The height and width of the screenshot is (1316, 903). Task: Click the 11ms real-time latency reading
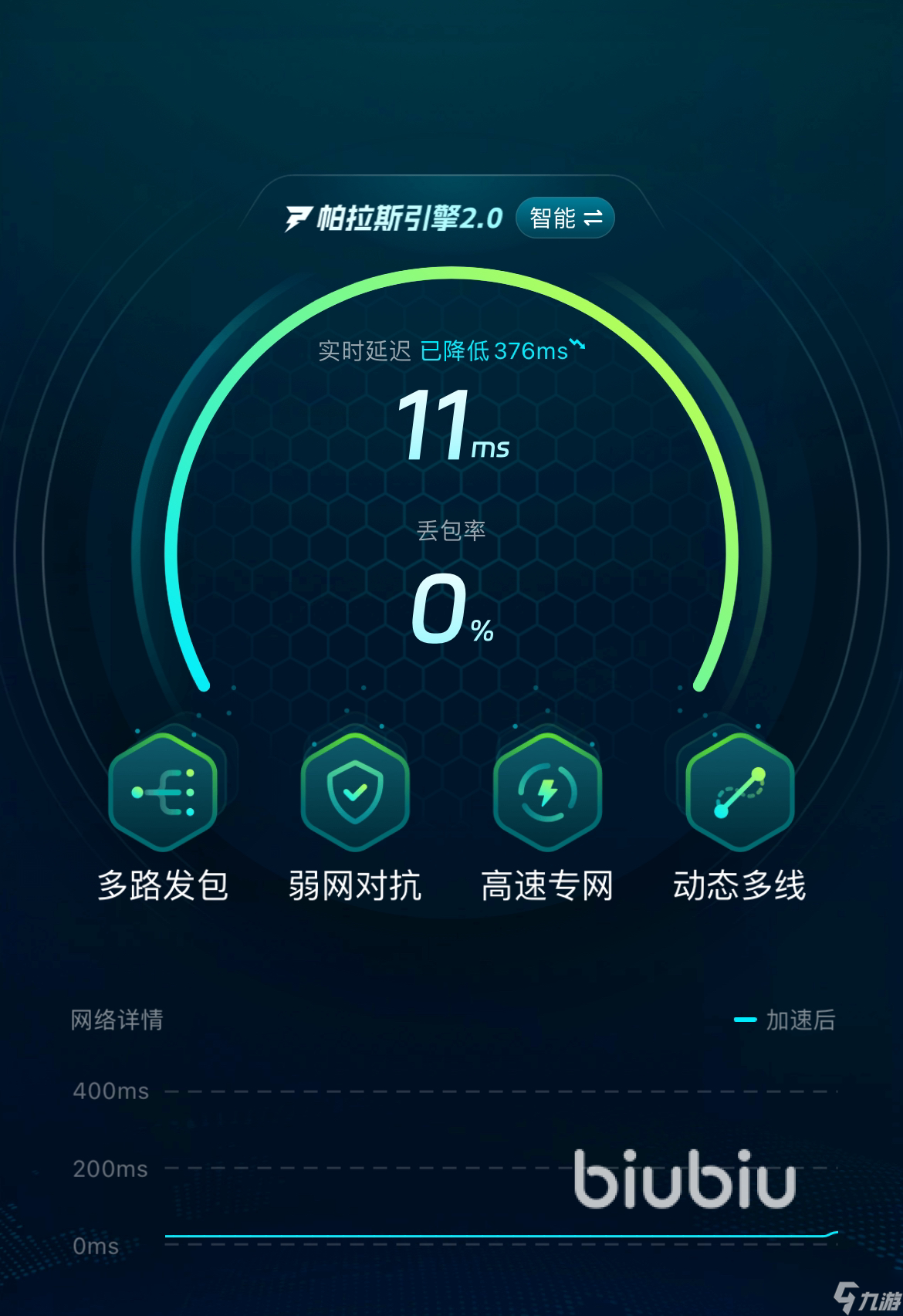pyautogui.click(x=451, y=426)
